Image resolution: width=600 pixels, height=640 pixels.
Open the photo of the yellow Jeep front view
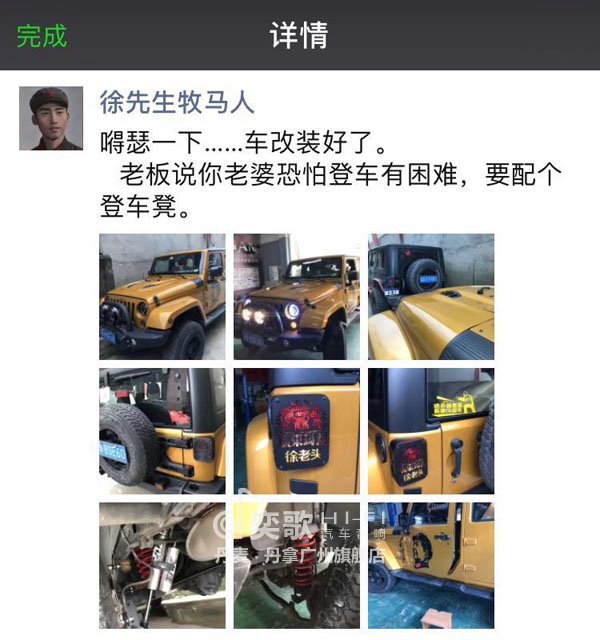click(x=162, y=297)
